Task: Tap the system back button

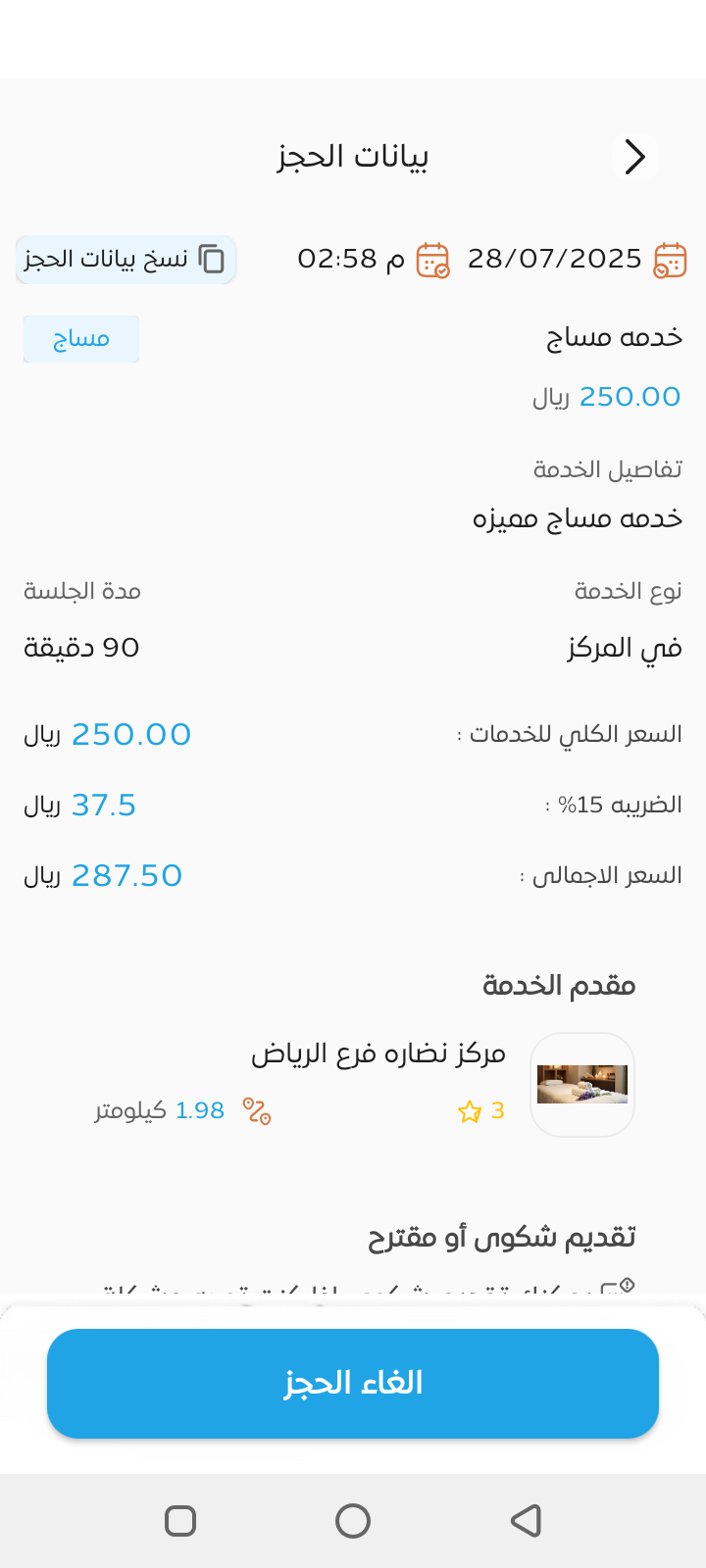Action: coord(527,1521)
